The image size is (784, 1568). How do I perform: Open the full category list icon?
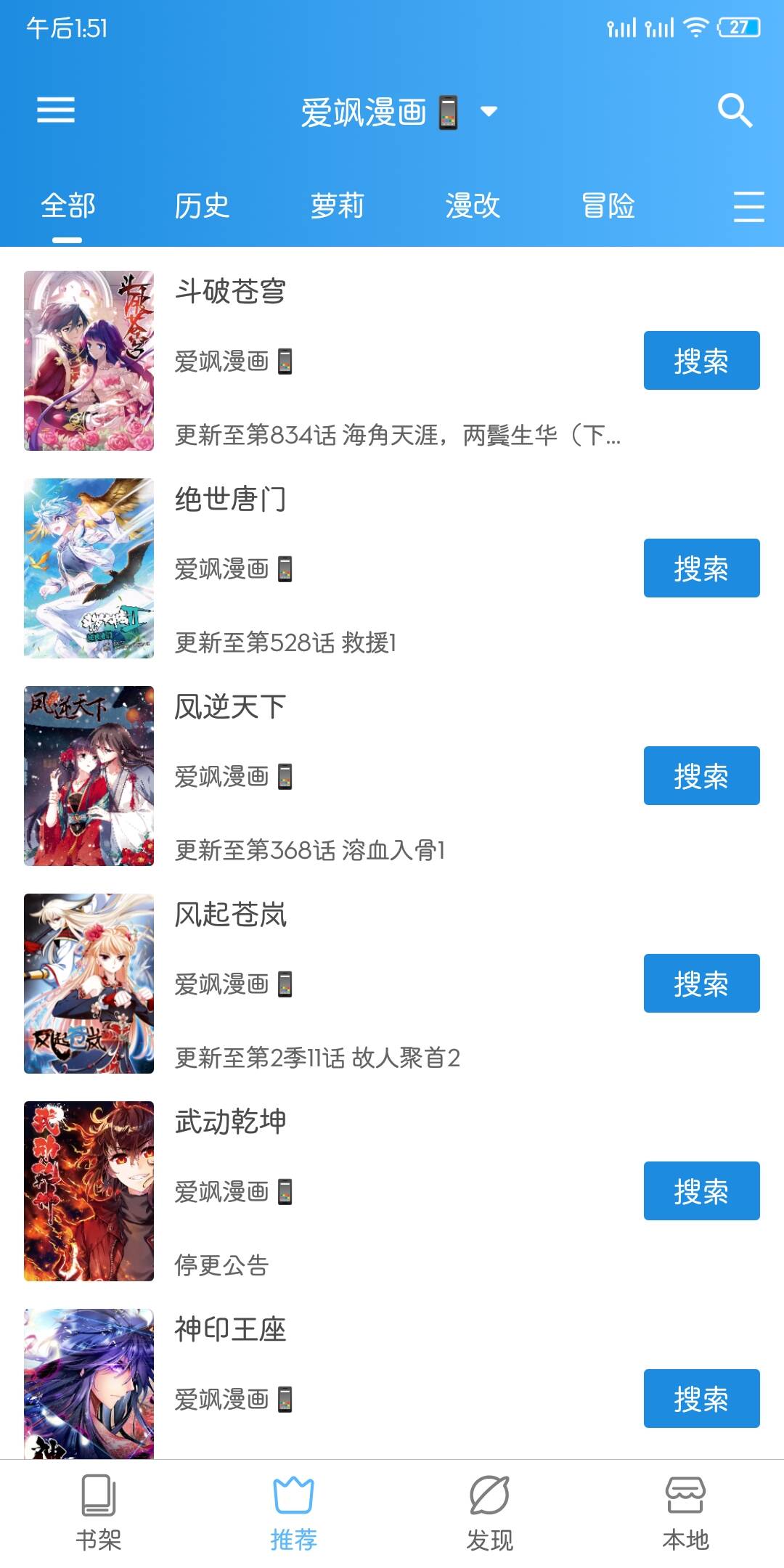coord(748,207)
